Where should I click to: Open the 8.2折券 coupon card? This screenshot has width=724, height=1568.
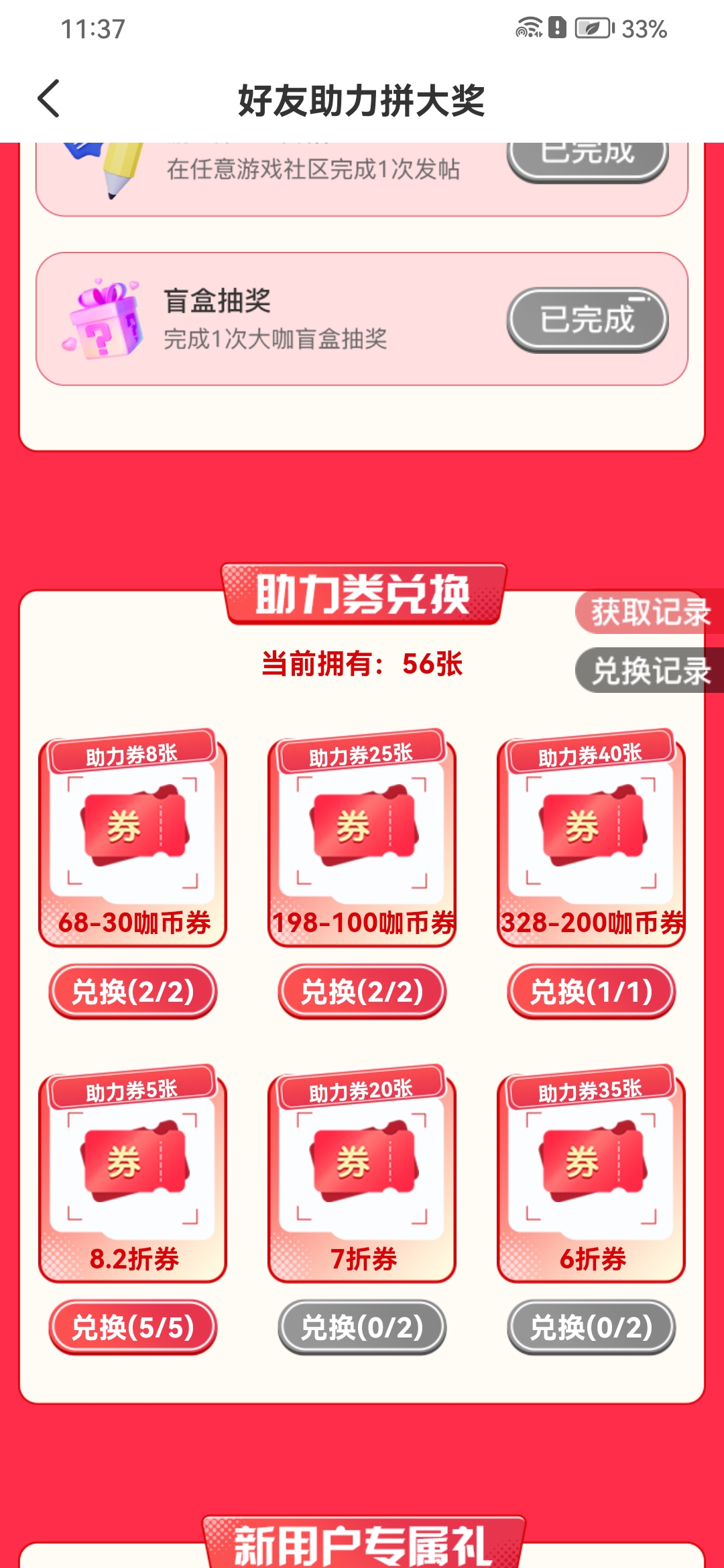[x=133, y=1174]
